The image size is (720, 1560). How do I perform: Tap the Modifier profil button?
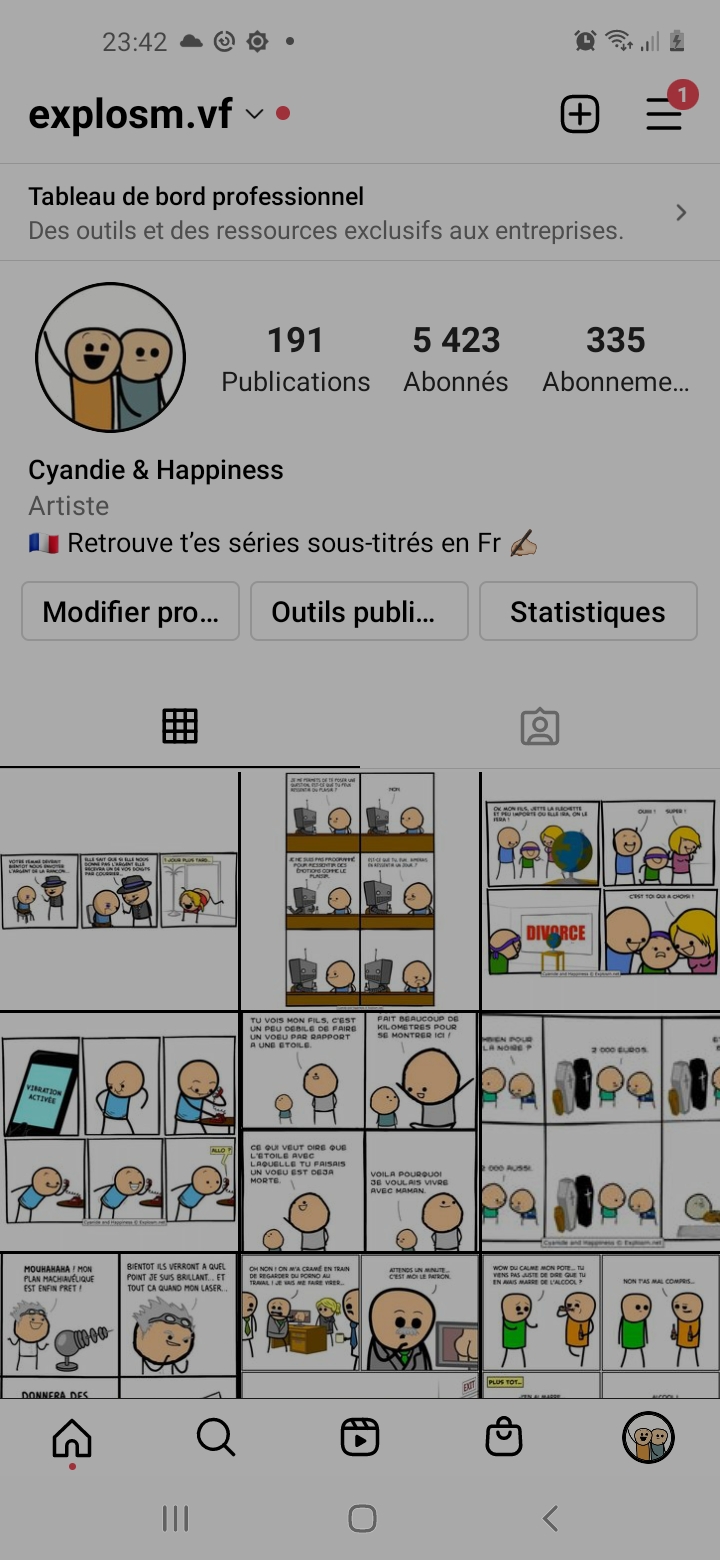pyautogui.click(x=130, y=611)
